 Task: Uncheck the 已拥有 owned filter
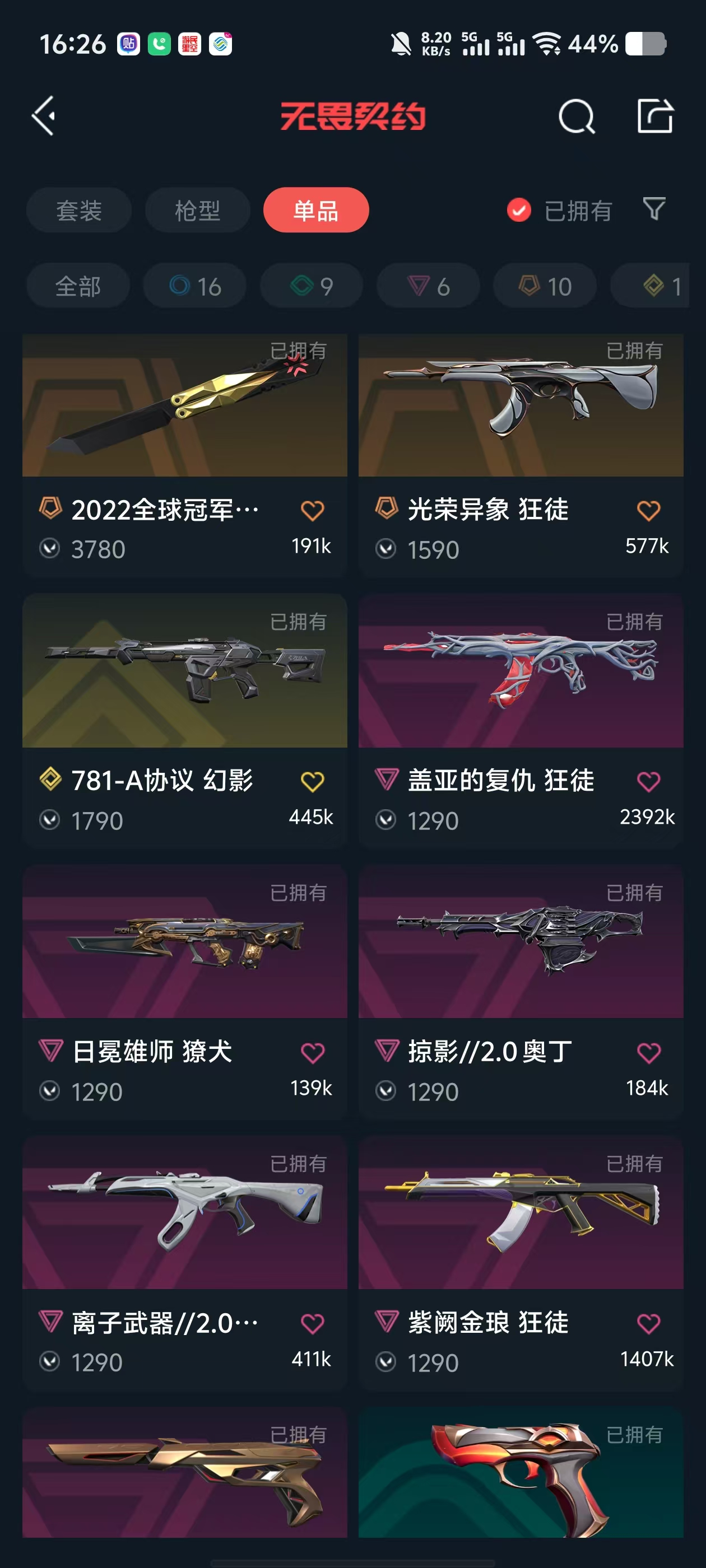[x=559, y=211]
